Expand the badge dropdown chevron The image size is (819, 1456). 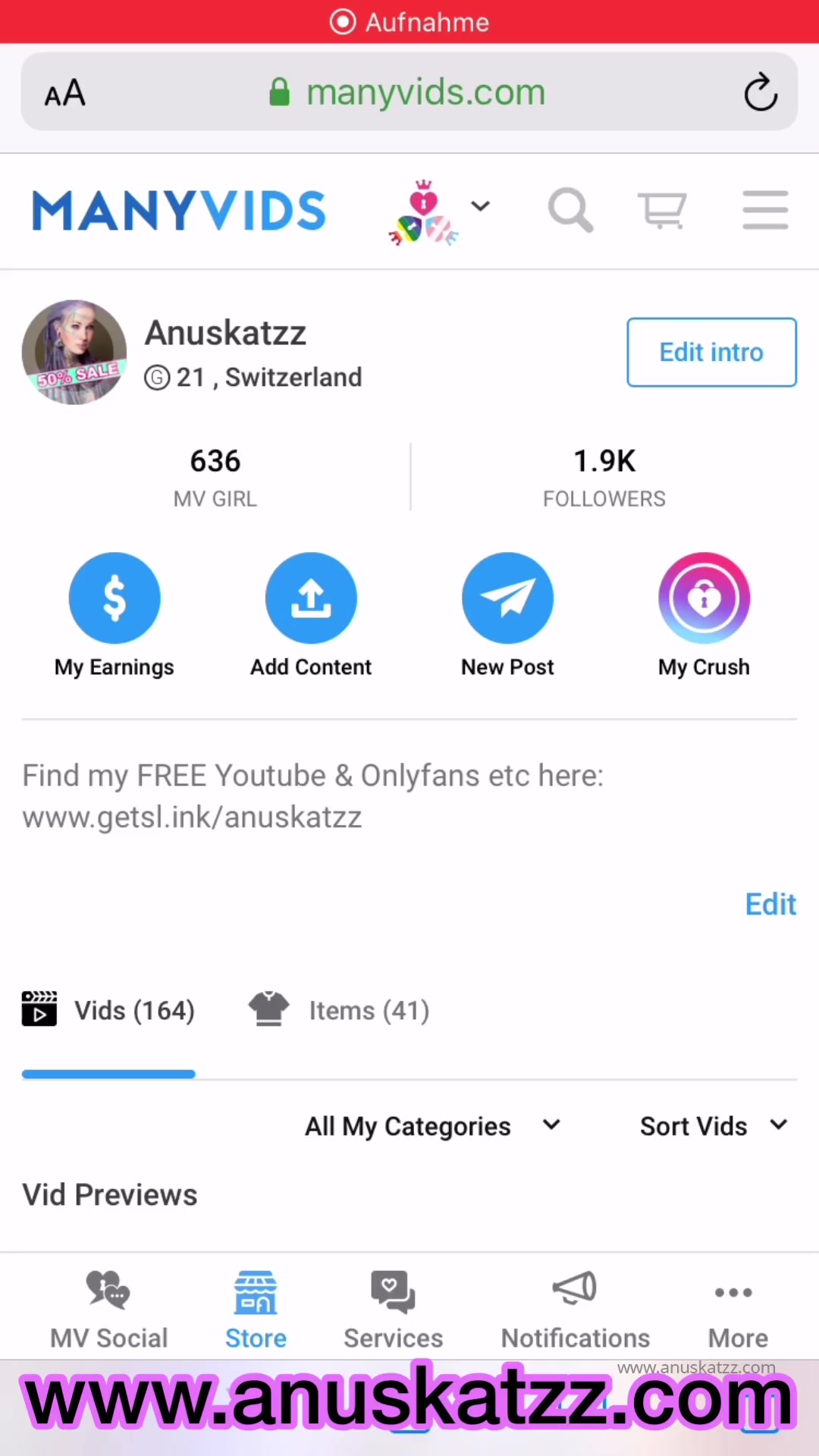481,206
